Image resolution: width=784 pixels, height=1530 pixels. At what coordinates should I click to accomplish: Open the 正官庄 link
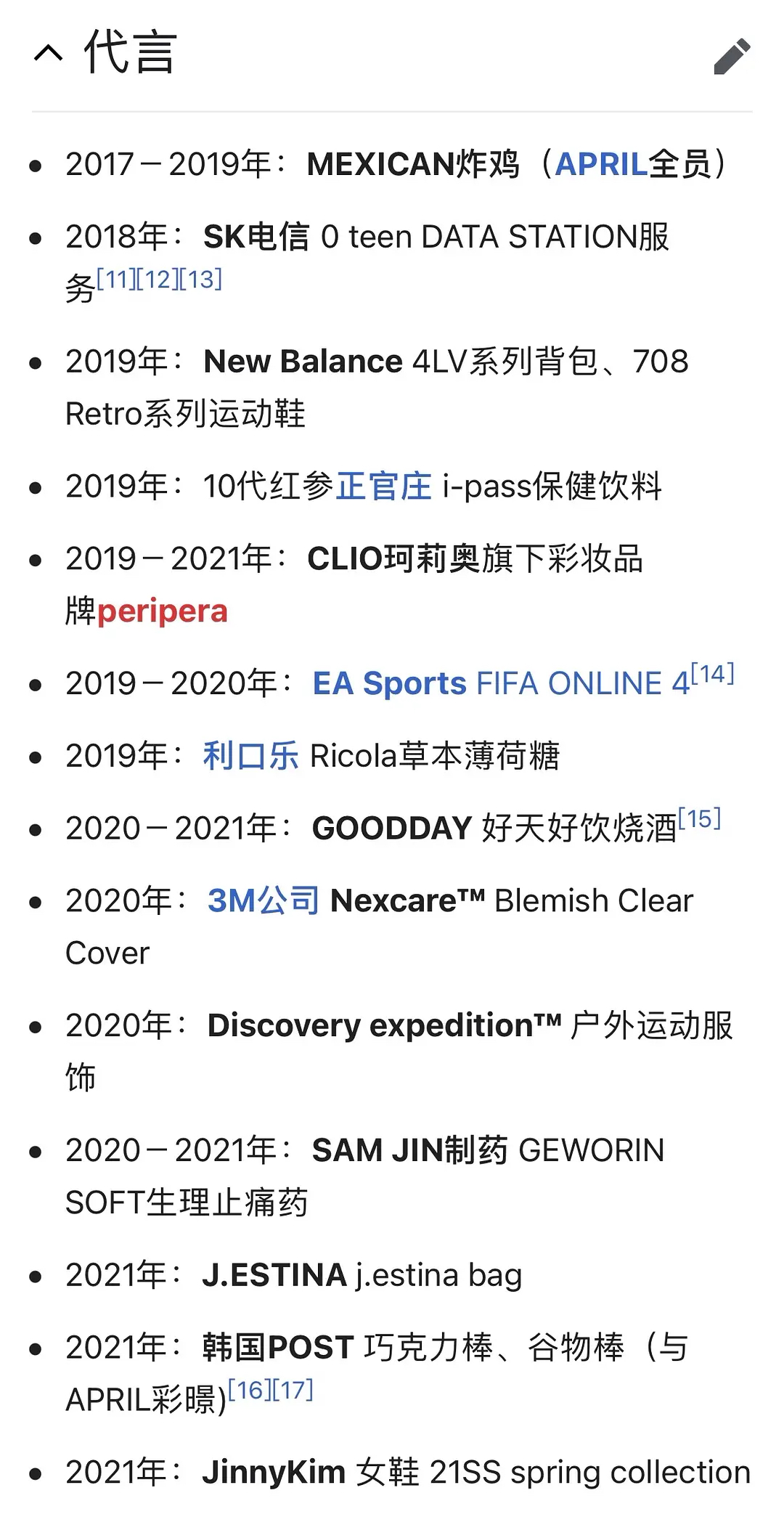tap(383, 486)
